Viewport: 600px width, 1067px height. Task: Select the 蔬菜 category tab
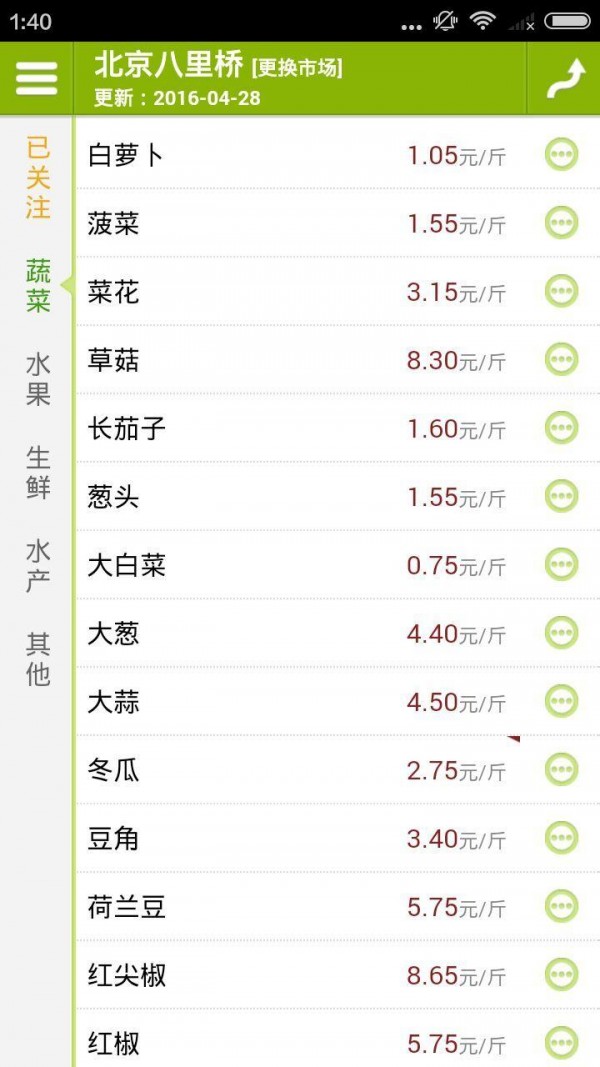pos(38,285)
